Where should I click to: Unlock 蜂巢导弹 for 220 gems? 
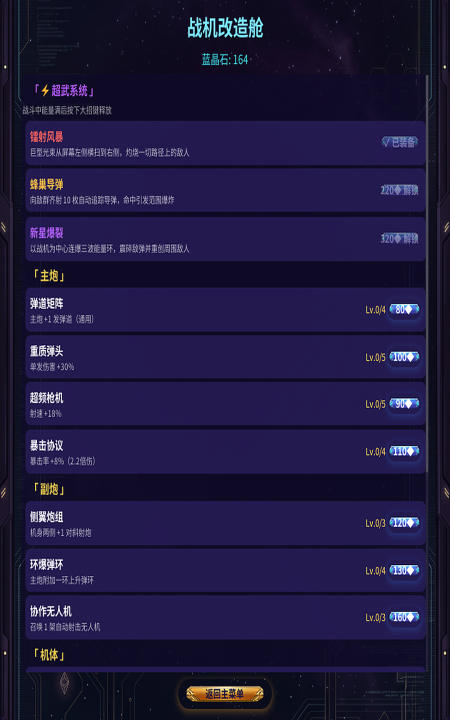point(400,190)
